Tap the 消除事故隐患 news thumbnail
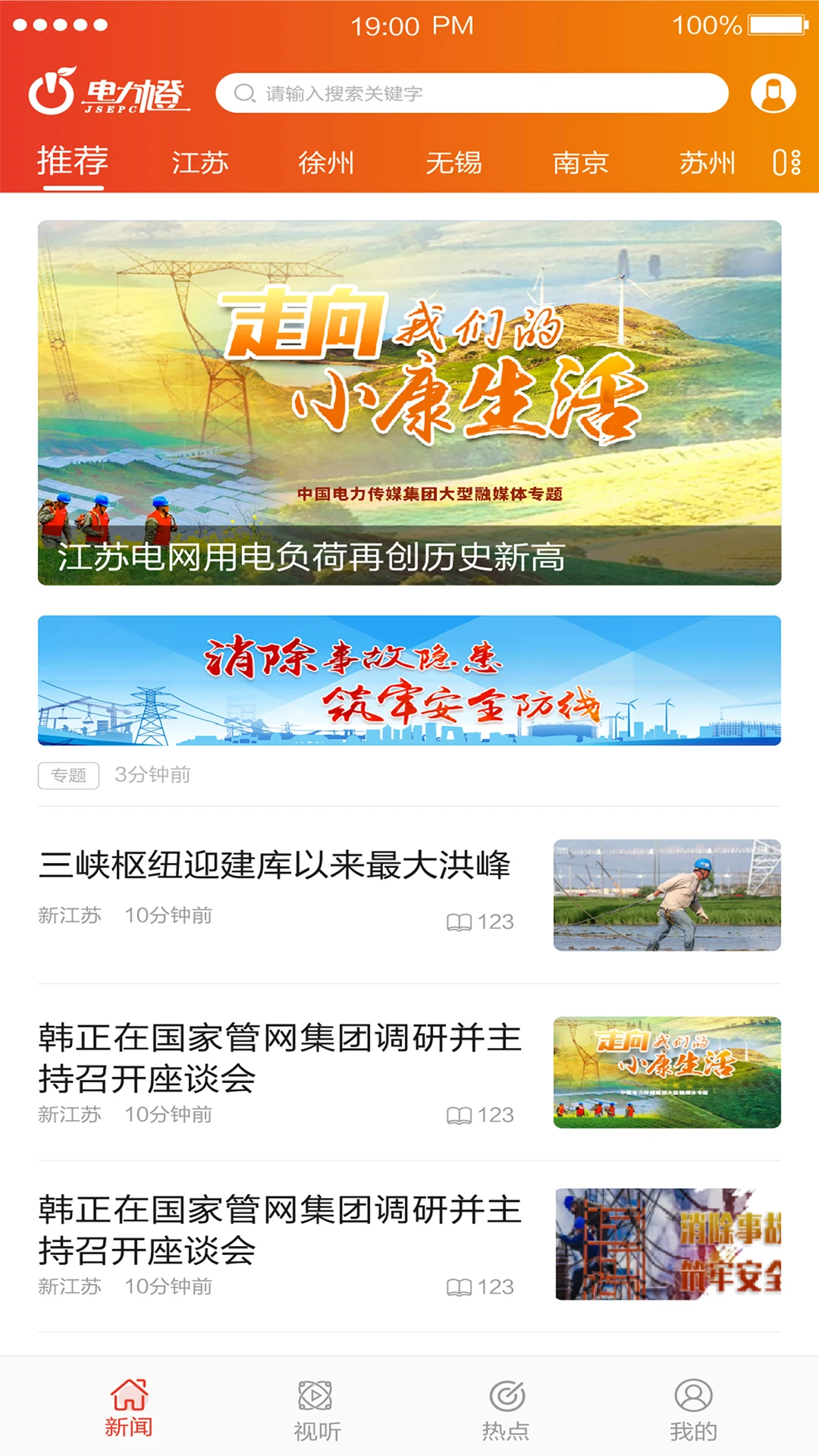This screenshot has height=1456, width=819. 668,1242
